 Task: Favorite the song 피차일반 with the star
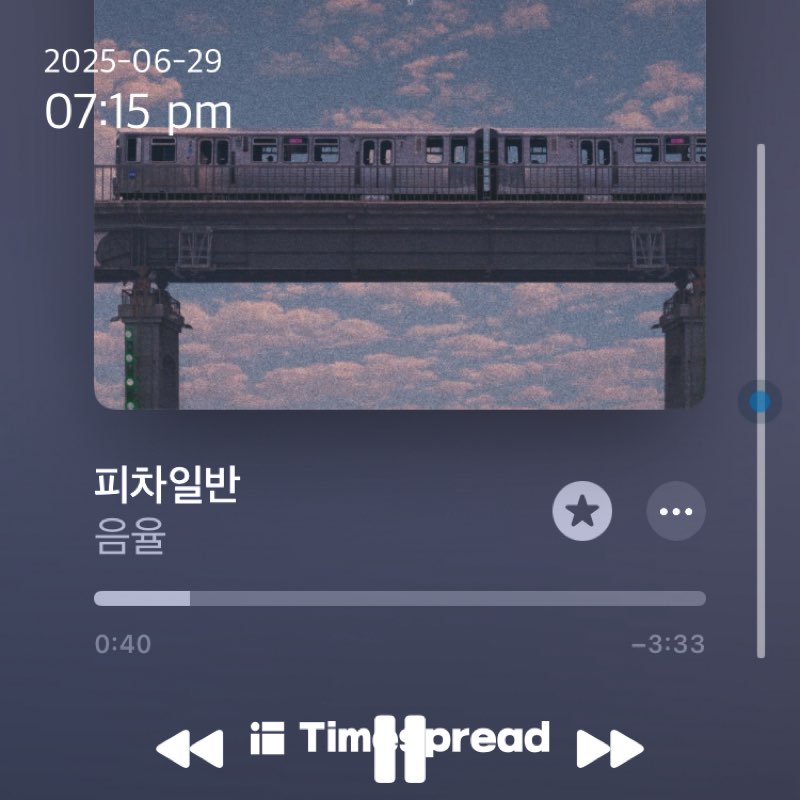pyautogui.click(x=582, y=512)
